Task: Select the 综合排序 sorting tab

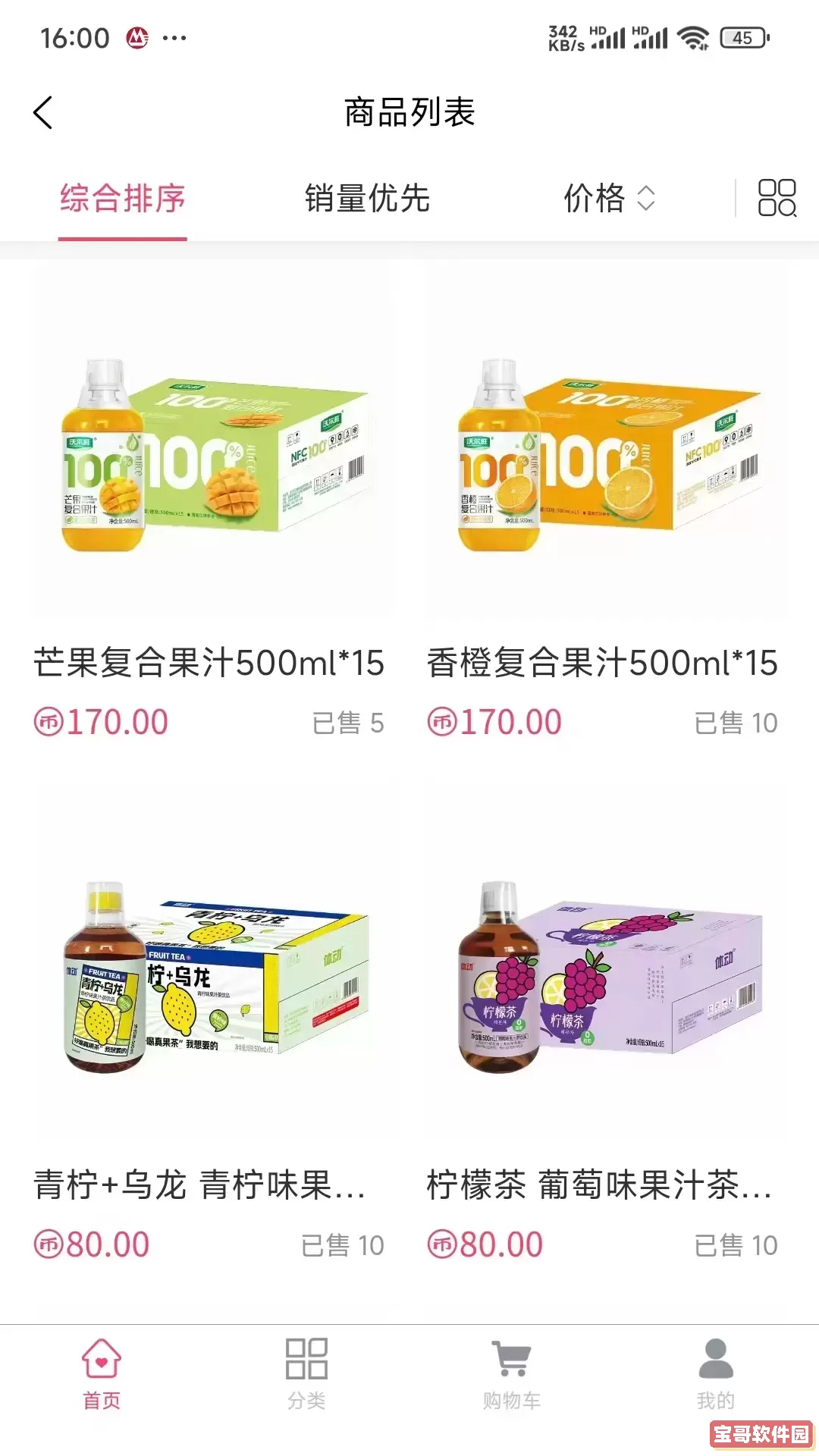Action: (123, 199)
